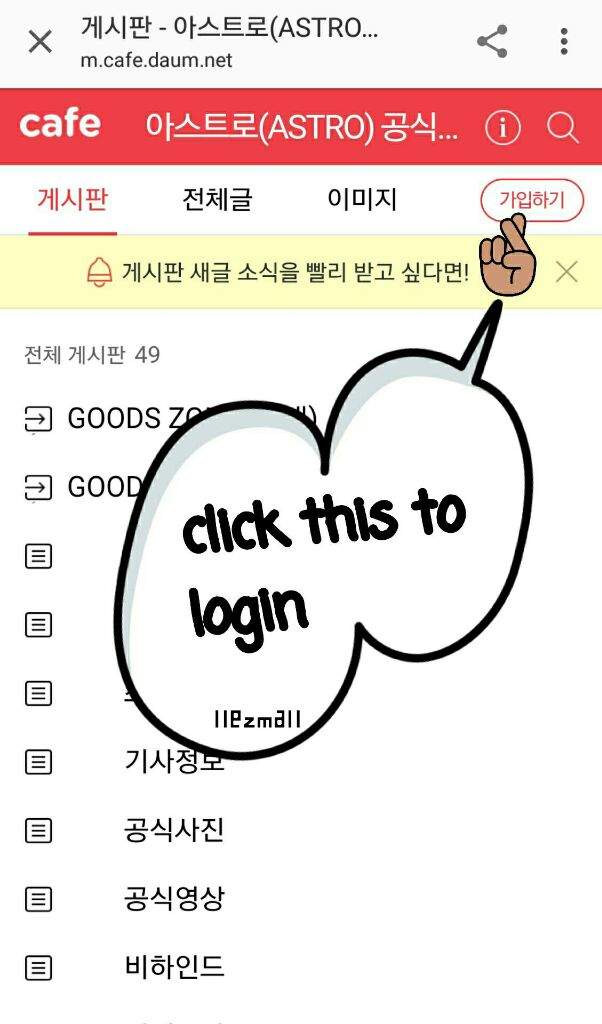Open the 공식사진 board
The width and height of the screenshot is (602, 1024).
click(x=301, y=830)
